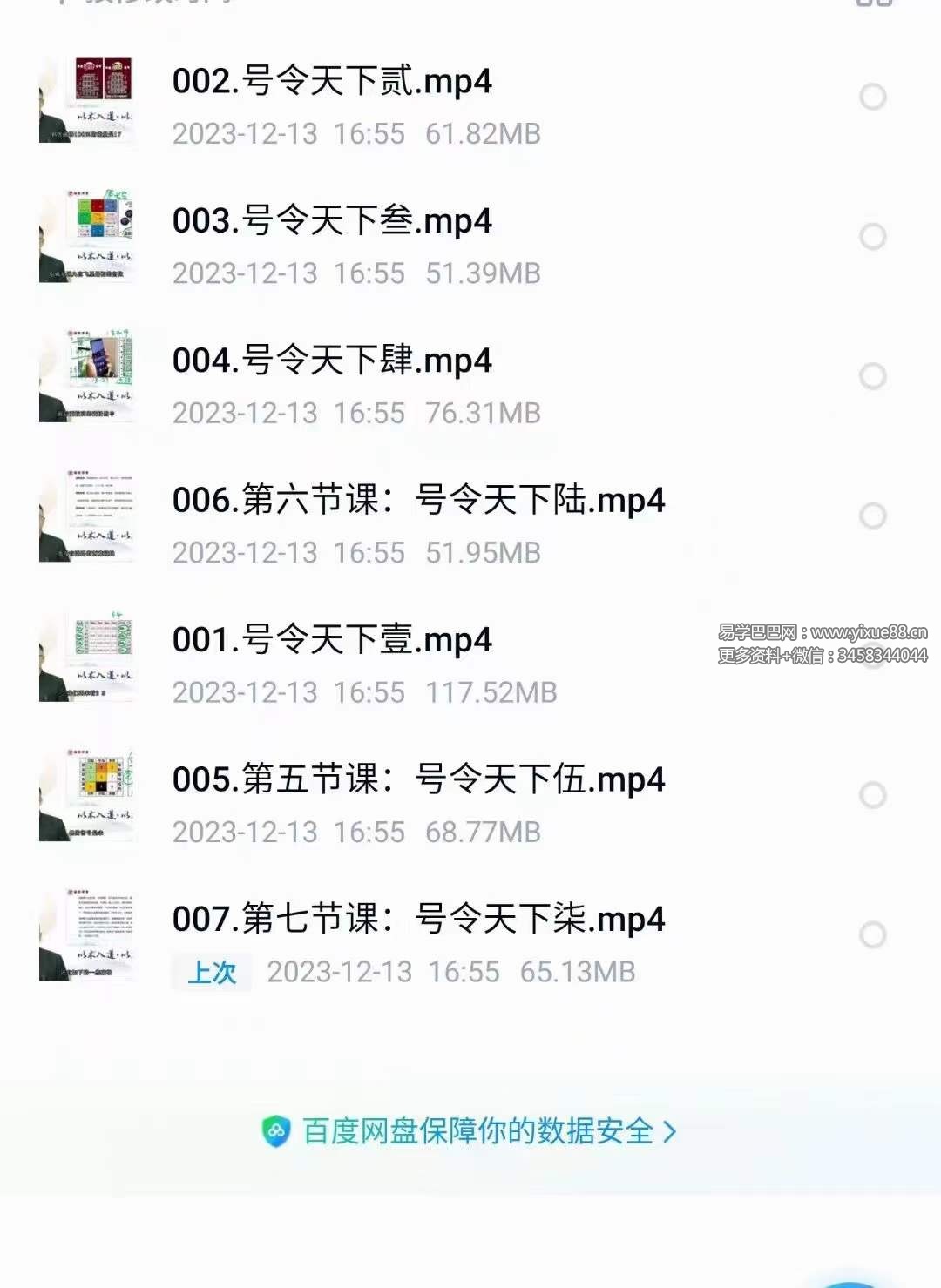The height and width of the screenshot is (1288, 941).
Task: Select the checkbox beside 004.号令天下肆.mp4
Action: click(x=872, y=374)
